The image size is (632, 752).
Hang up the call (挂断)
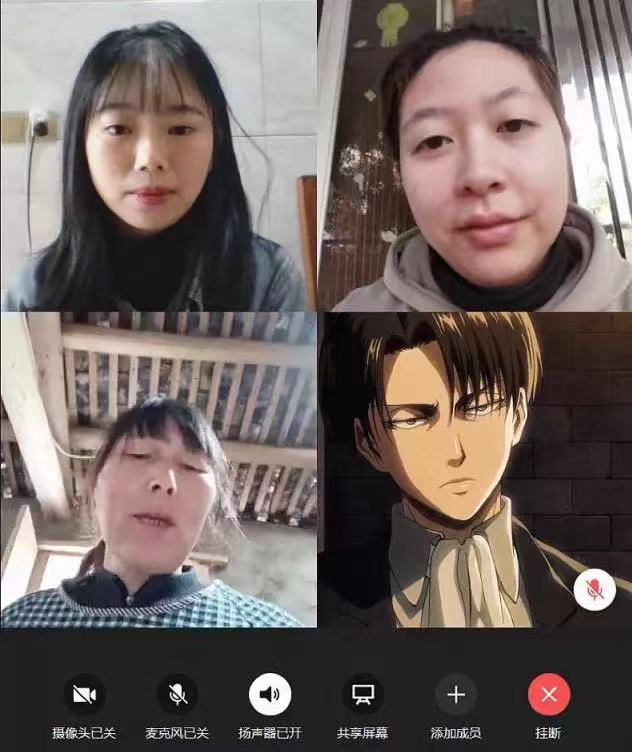click(548, 694)
